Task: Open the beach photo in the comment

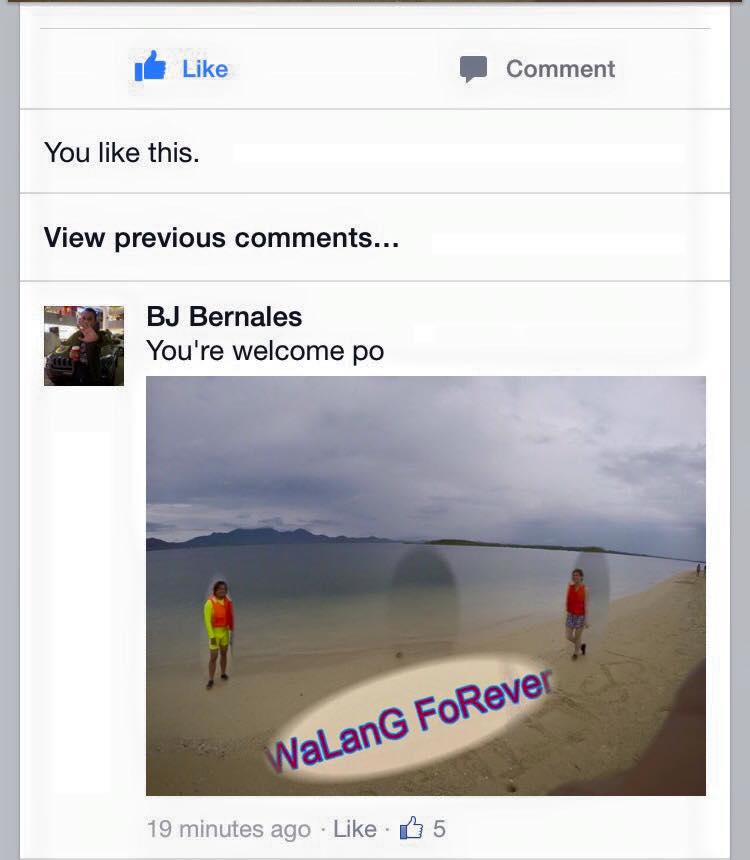Action: point(425,585)
